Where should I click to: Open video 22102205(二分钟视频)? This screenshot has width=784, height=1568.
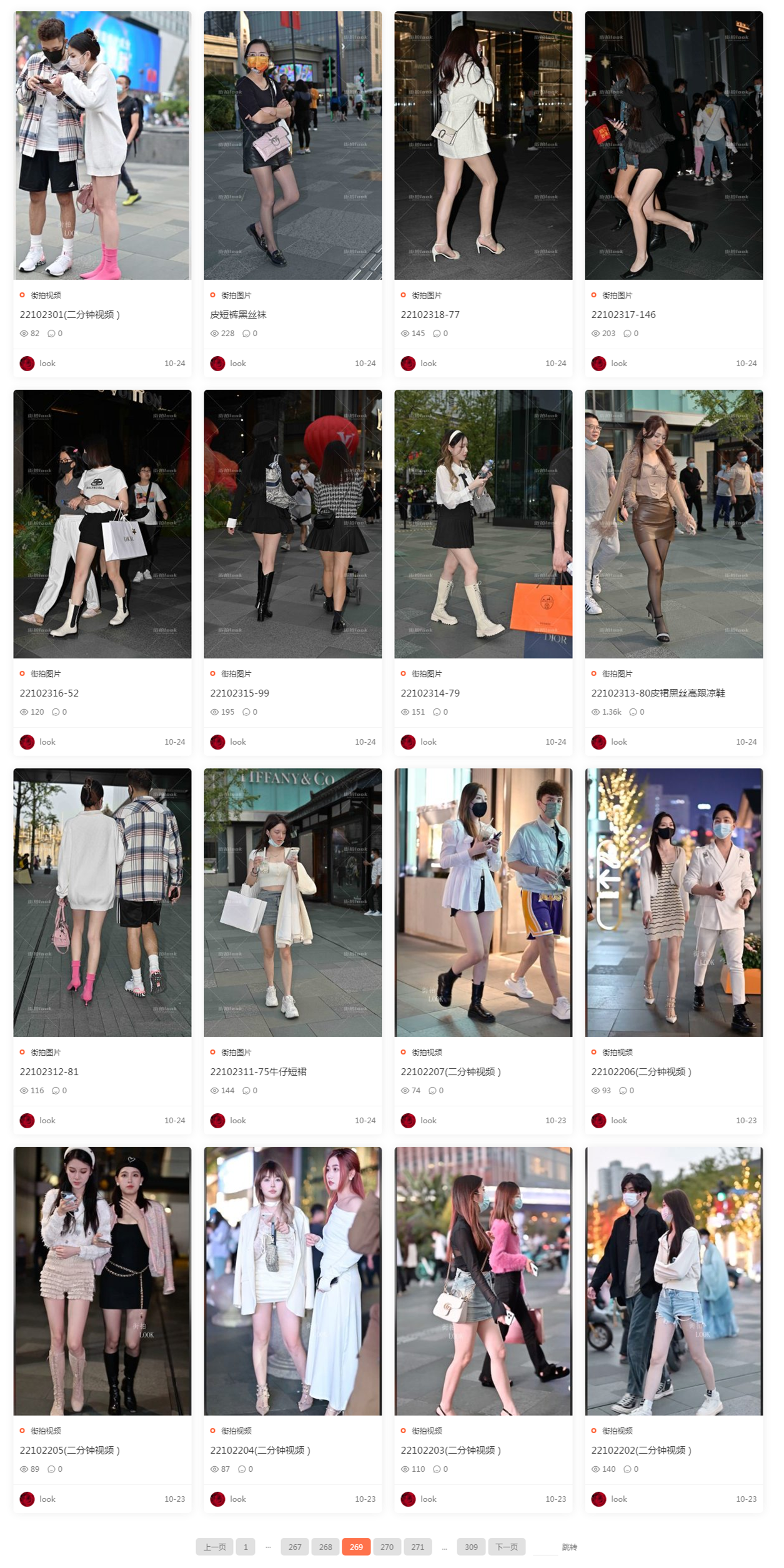click(x=69, y=1451)
